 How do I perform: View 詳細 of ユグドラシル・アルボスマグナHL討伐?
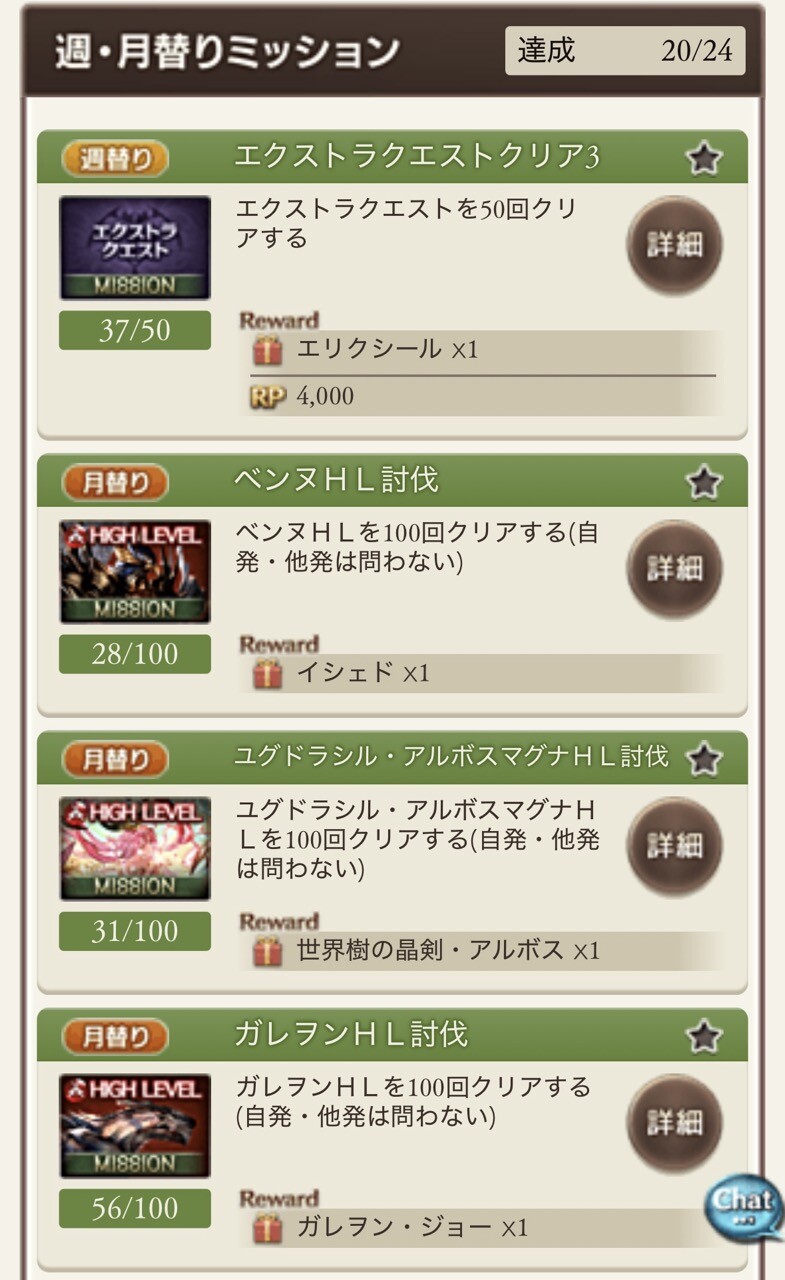coord(675,846)
